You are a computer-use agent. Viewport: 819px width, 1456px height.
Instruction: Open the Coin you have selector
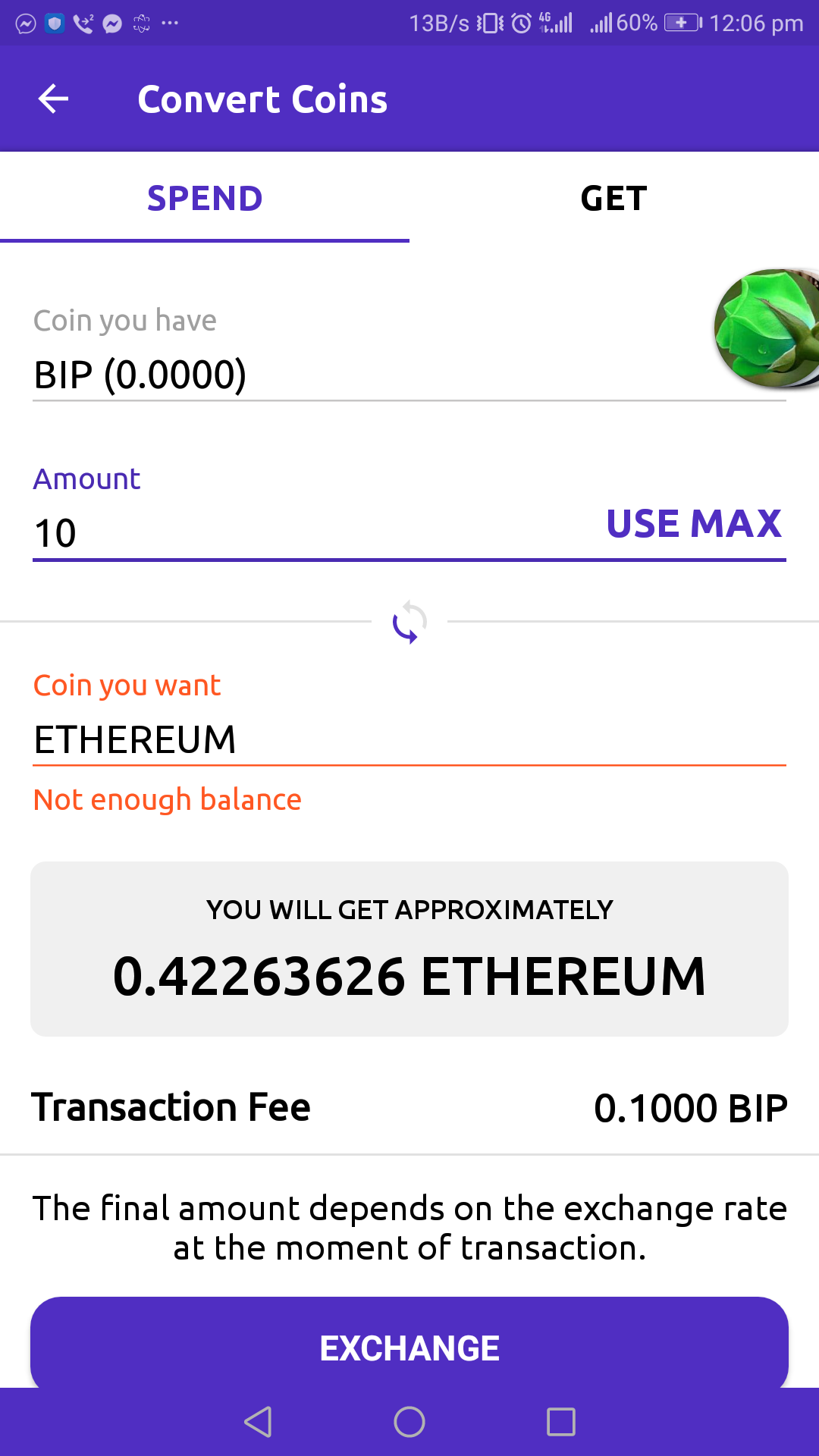pyautogui.click(x=364, y=375)
